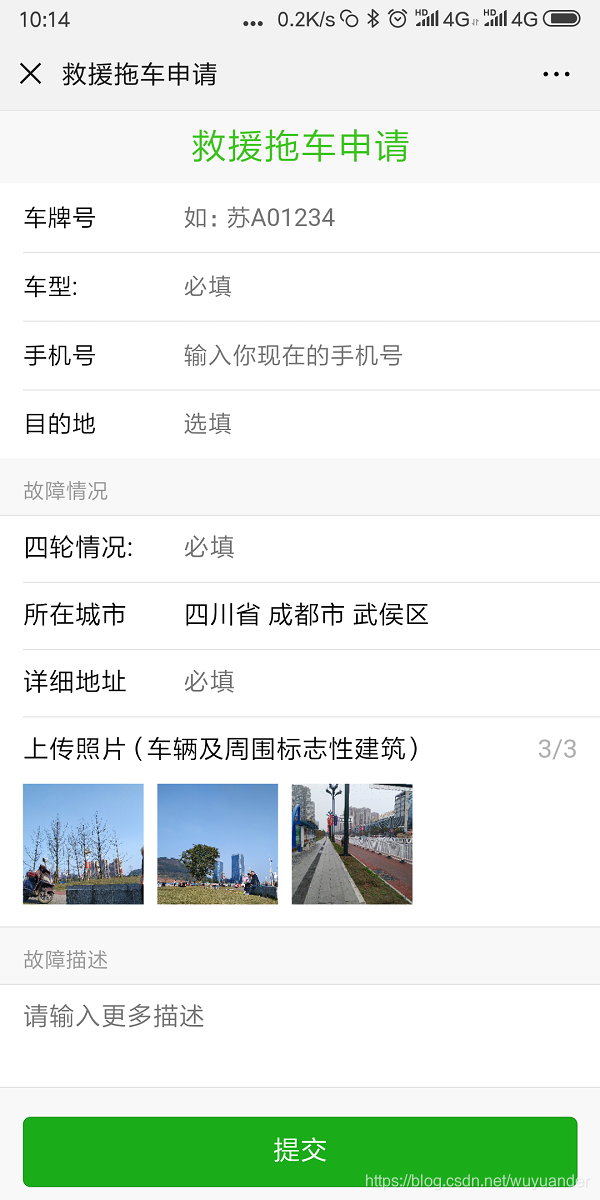Viewport: 600px width, 1200px height.
Task: Open the uploaded photo with the scooter
Action: coord(83,844)
